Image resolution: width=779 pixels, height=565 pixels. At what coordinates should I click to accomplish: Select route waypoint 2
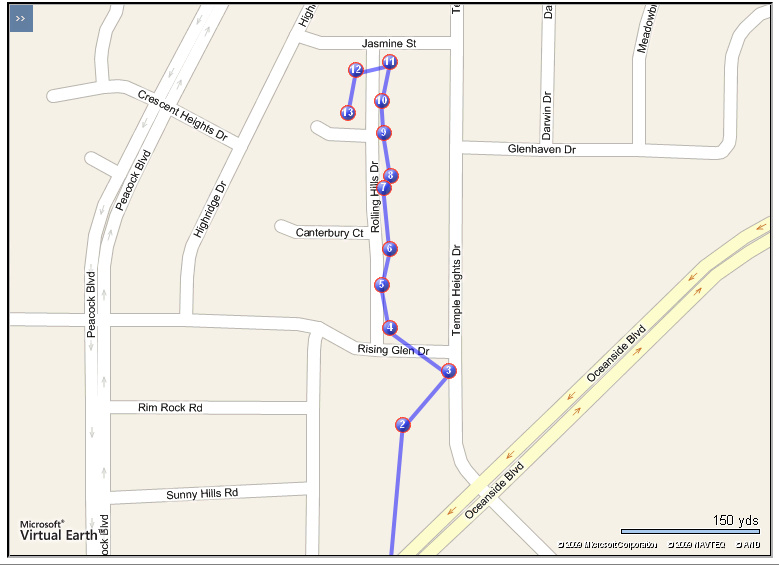coord(402,425)
